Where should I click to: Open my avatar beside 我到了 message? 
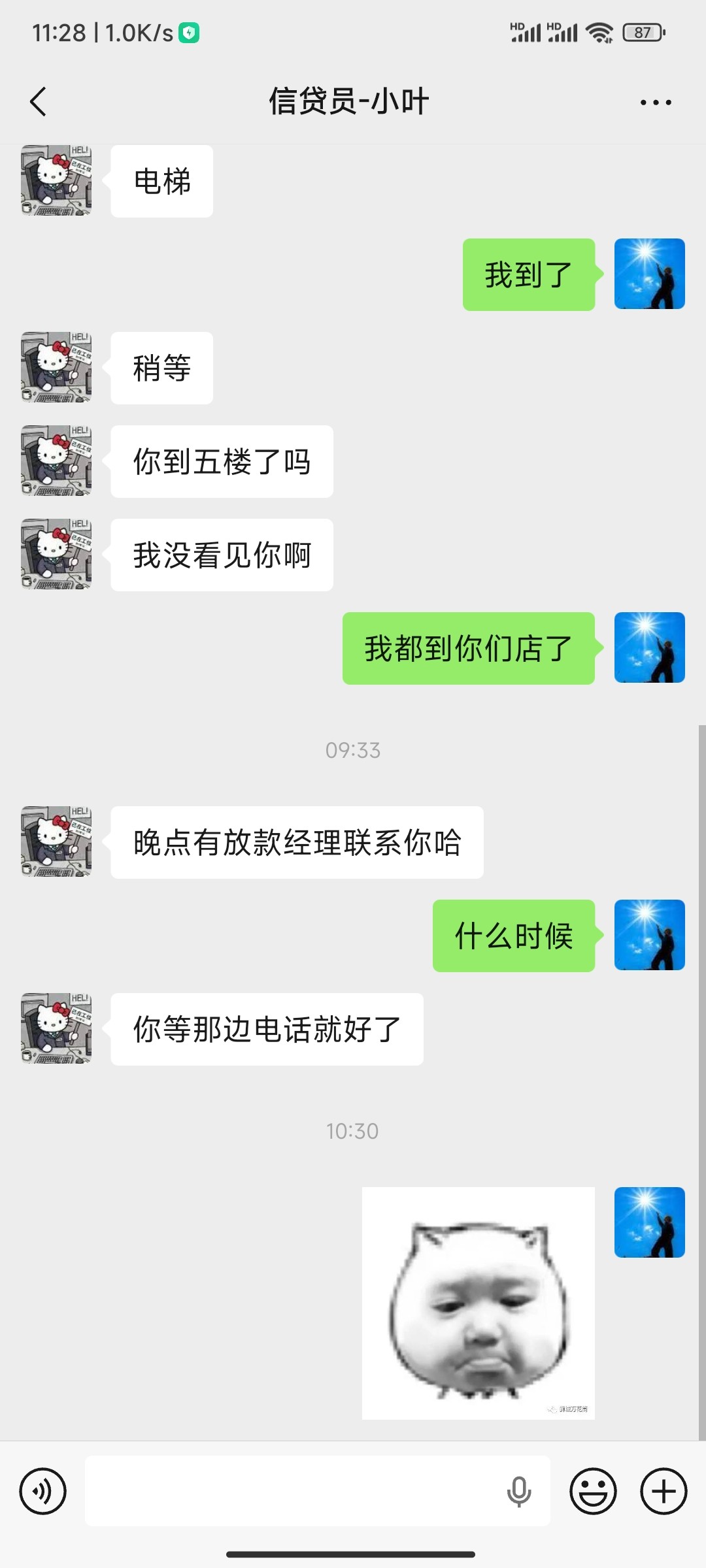(649, 274)
